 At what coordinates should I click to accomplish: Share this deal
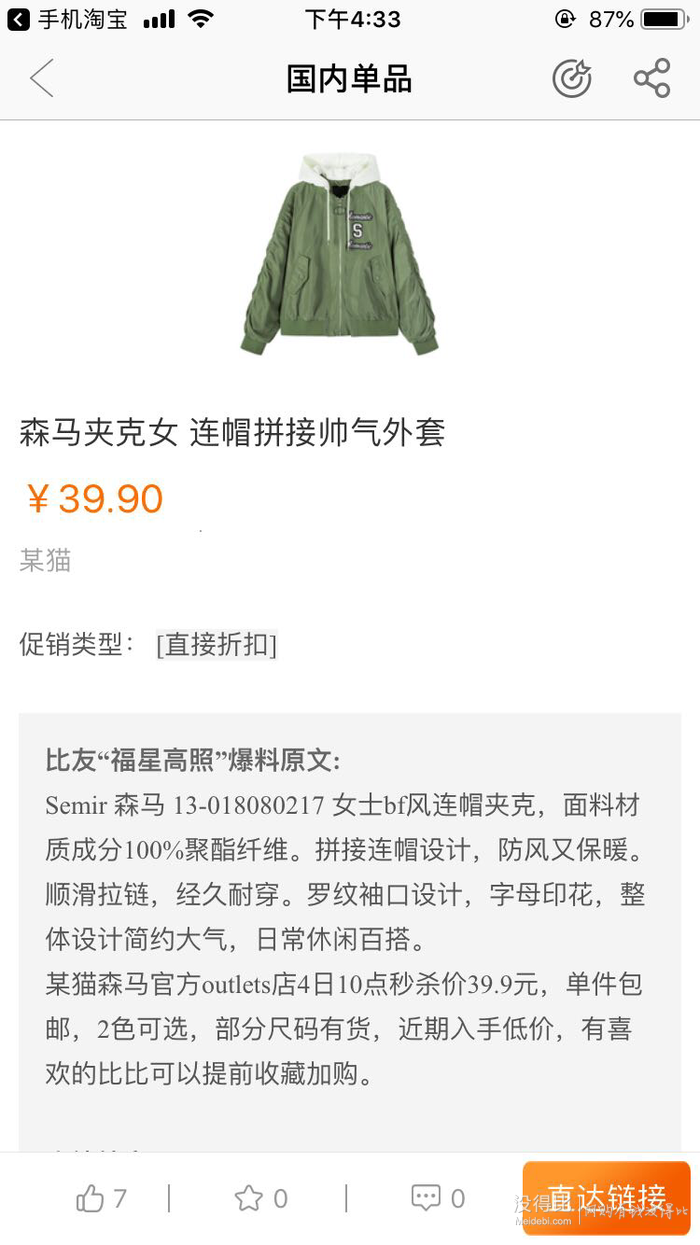[x=651, y=78]
